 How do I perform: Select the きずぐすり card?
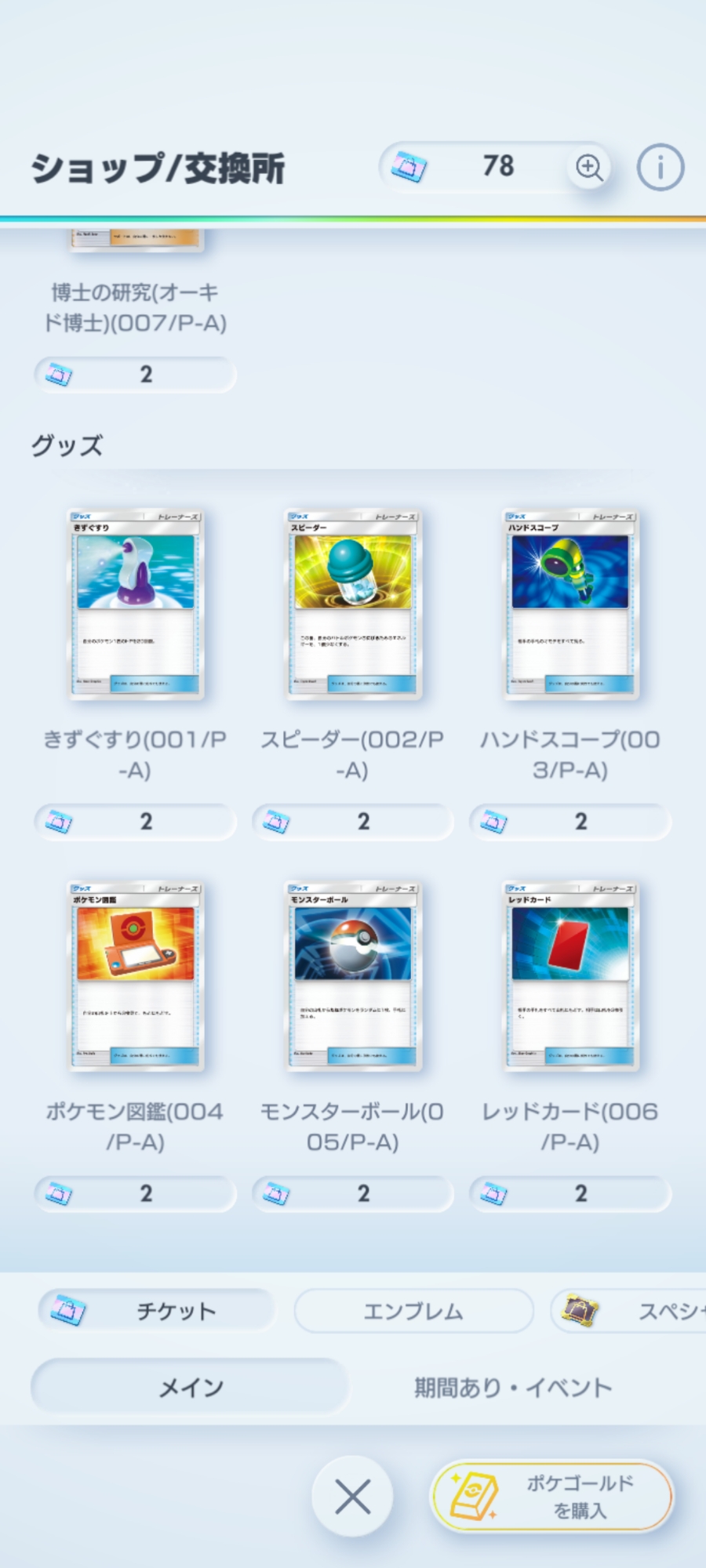coord(135,604)
